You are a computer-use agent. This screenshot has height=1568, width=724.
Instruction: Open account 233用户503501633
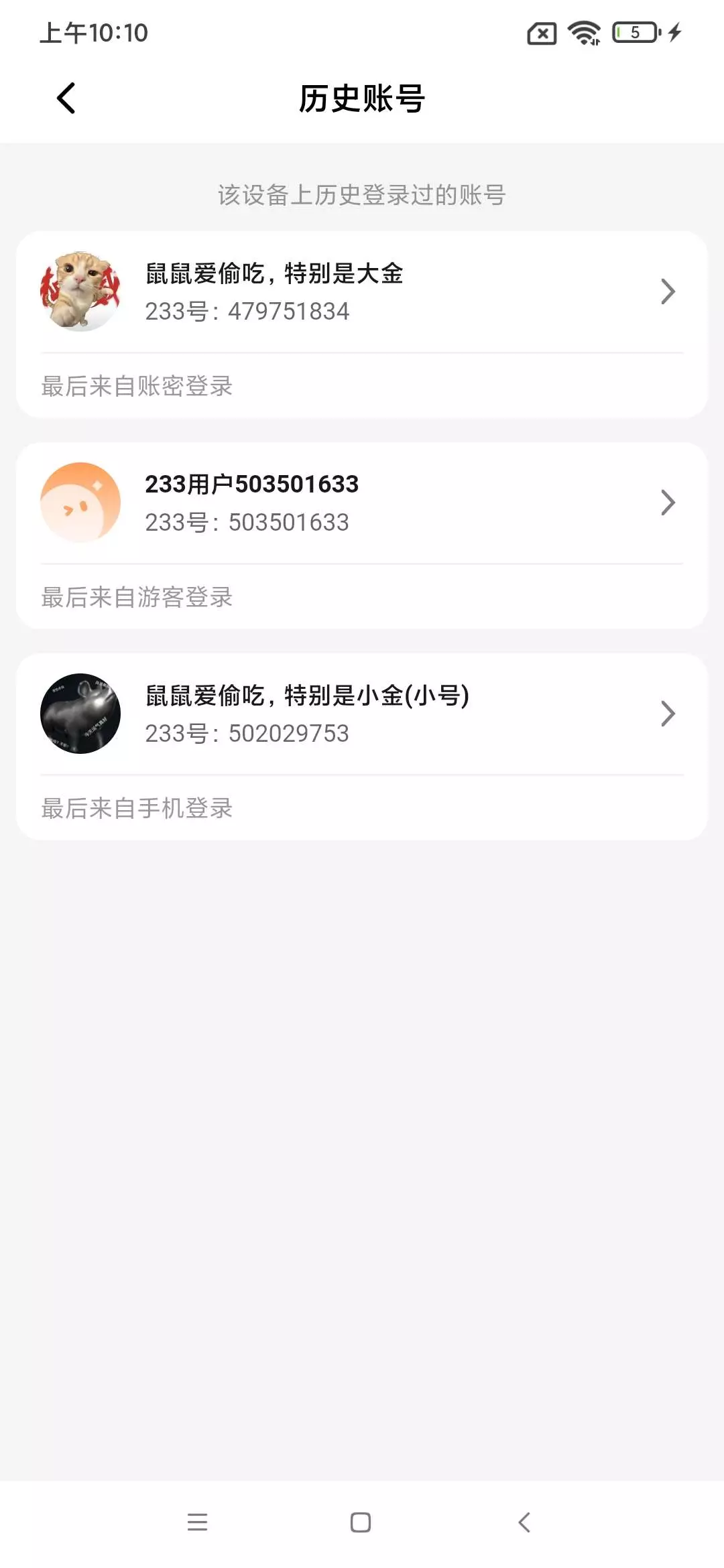[362, 503]
